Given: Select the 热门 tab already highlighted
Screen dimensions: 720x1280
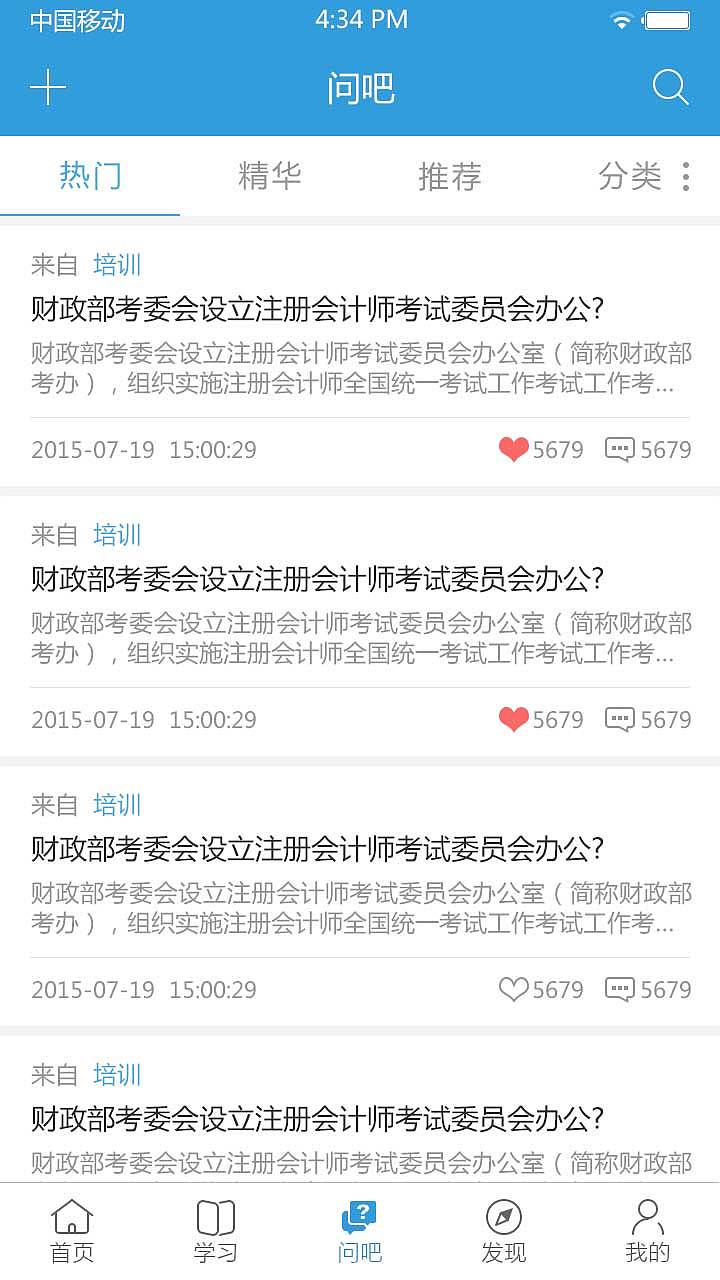Looking at the screenshot, I should [x=90, y=176].
